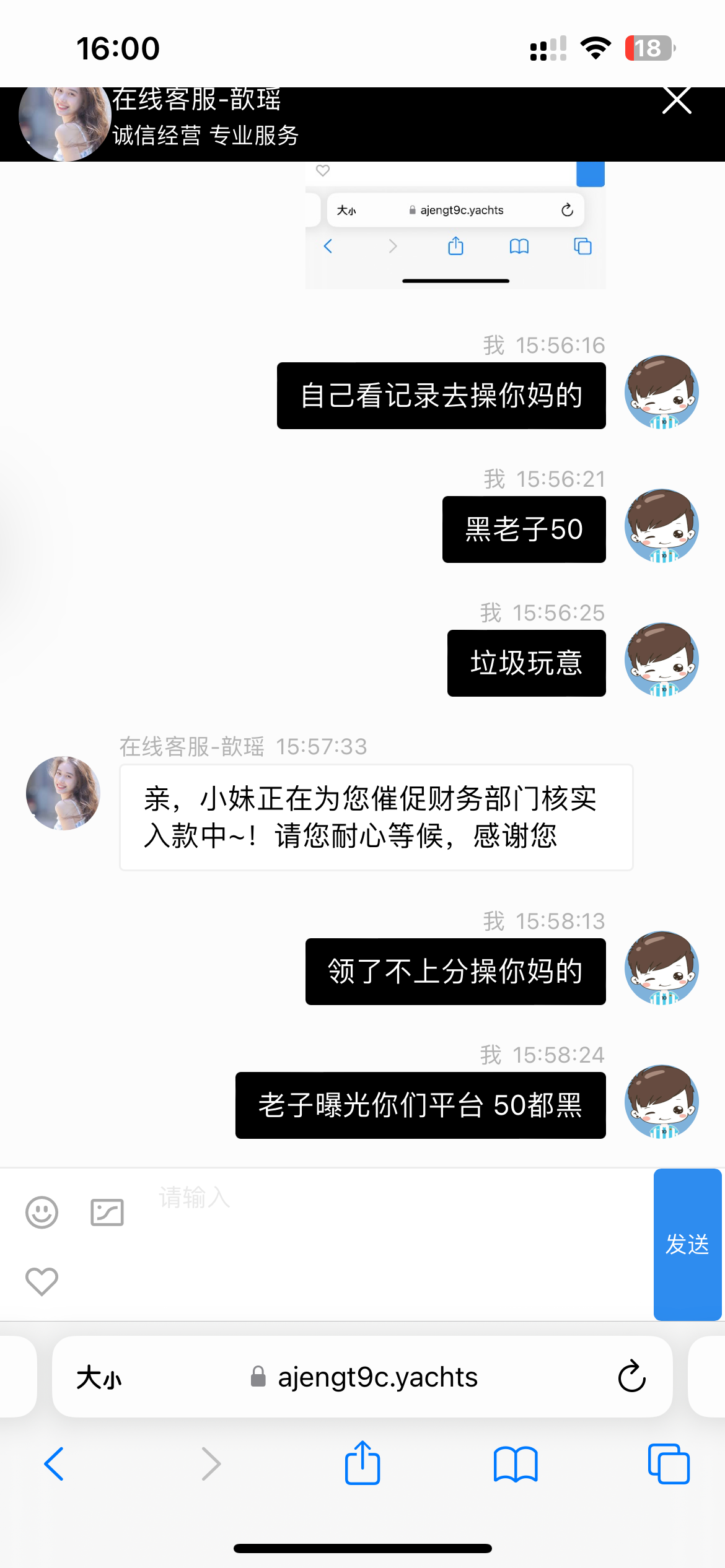Show all open browser tabs

point(668,1464)
